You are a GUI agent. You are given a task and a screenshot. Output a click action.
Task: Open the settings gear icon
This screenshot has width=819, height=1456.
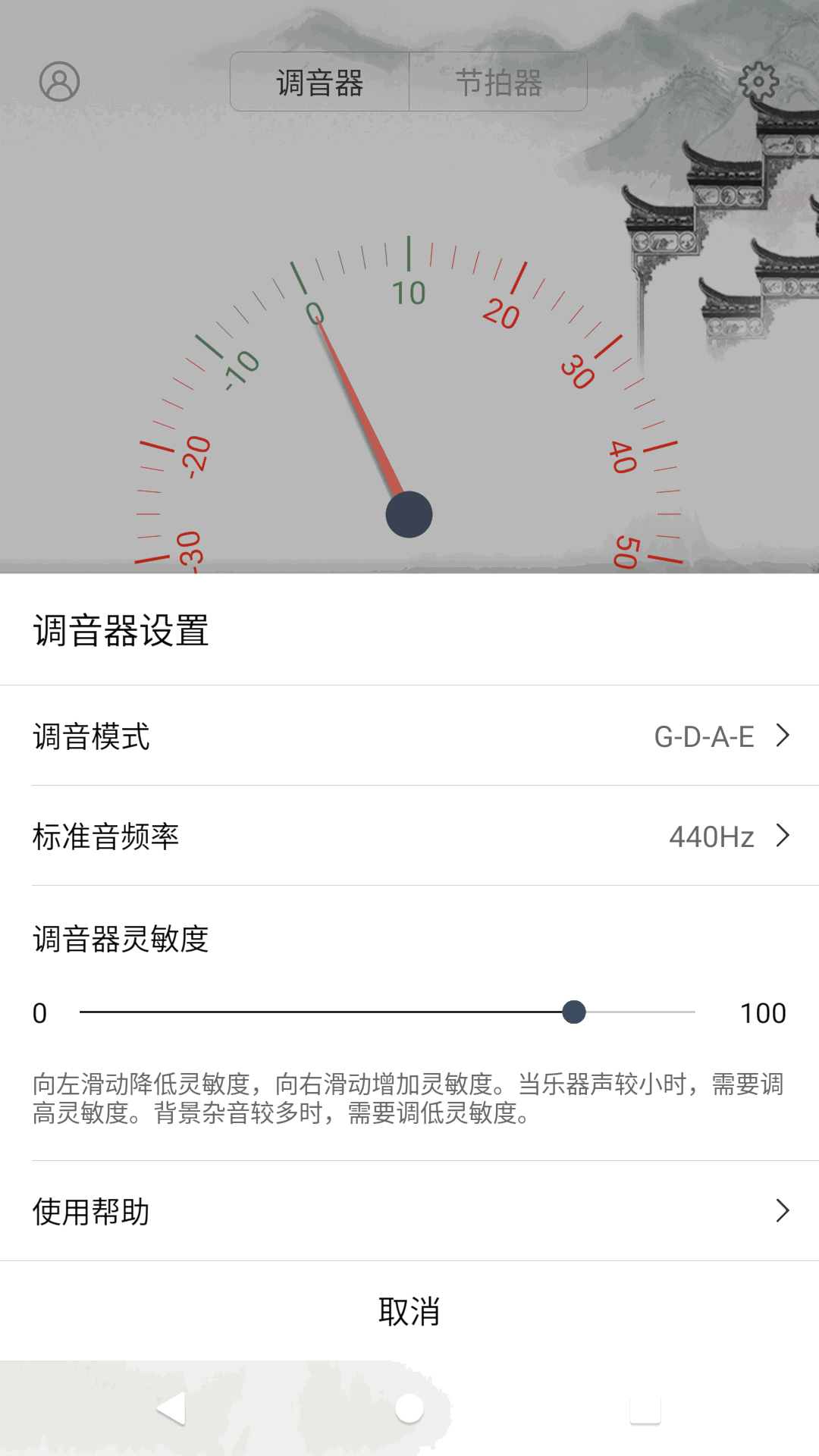758,82
